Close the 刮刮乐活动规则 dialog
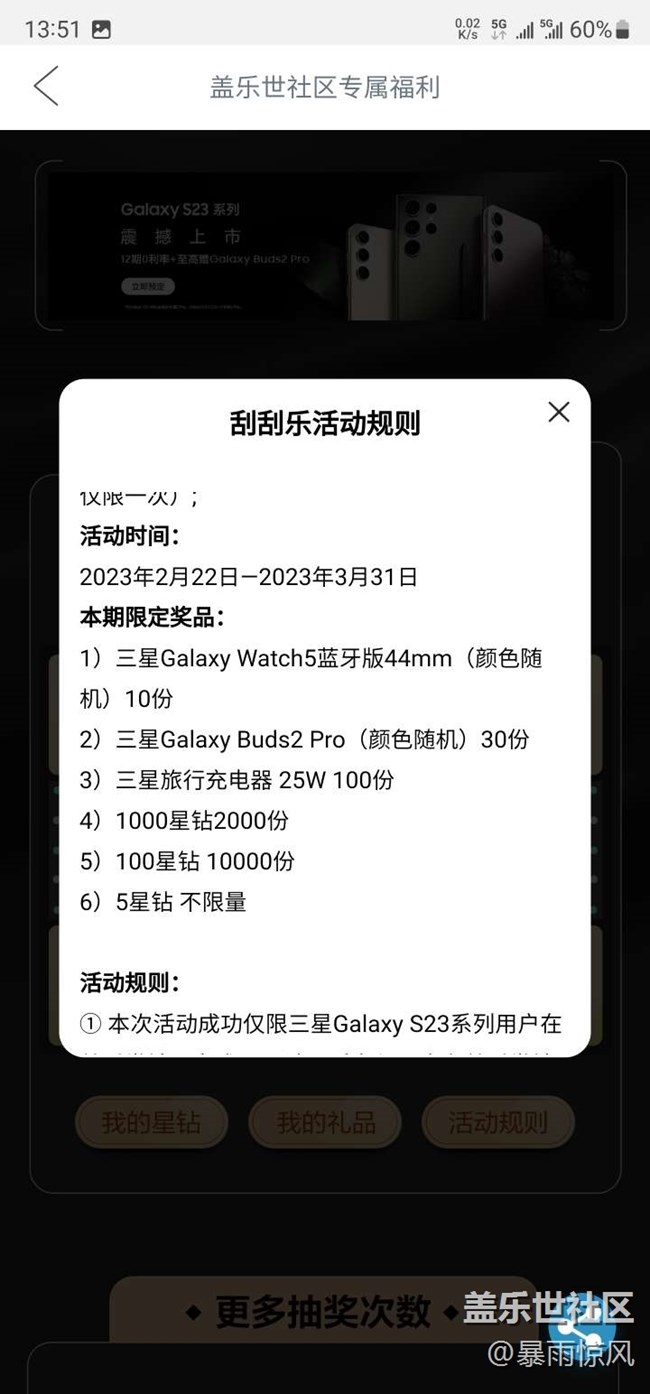Image resolution: width=650 pixels, height=1394 pixels. 558,411
